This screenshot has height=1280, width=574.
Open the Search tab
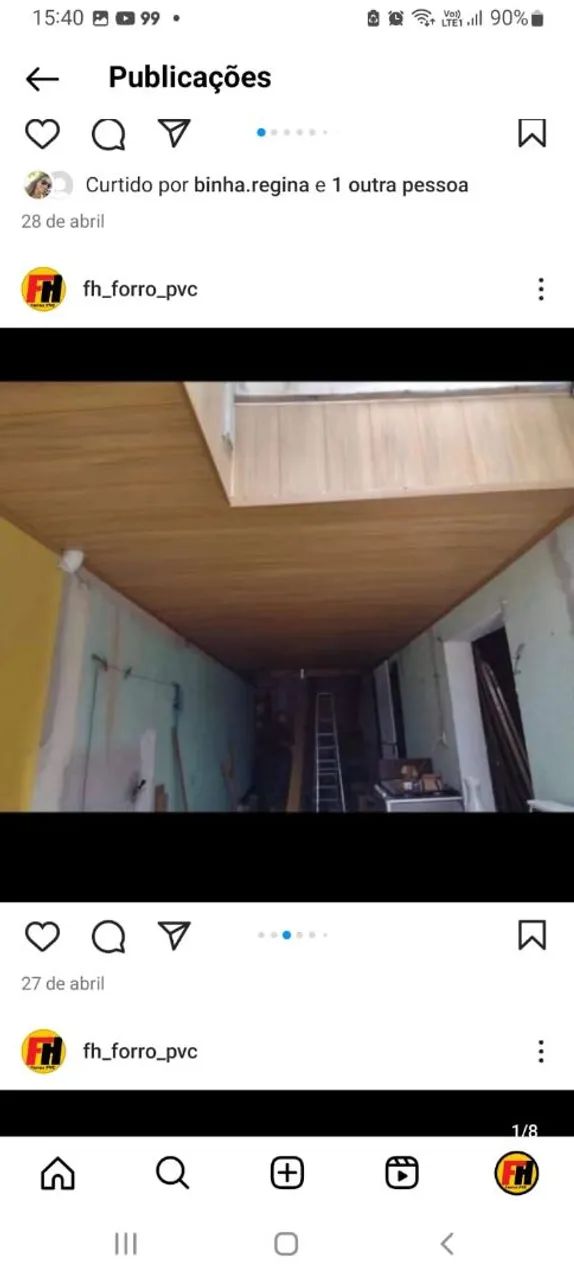(x=172, y=1173)
